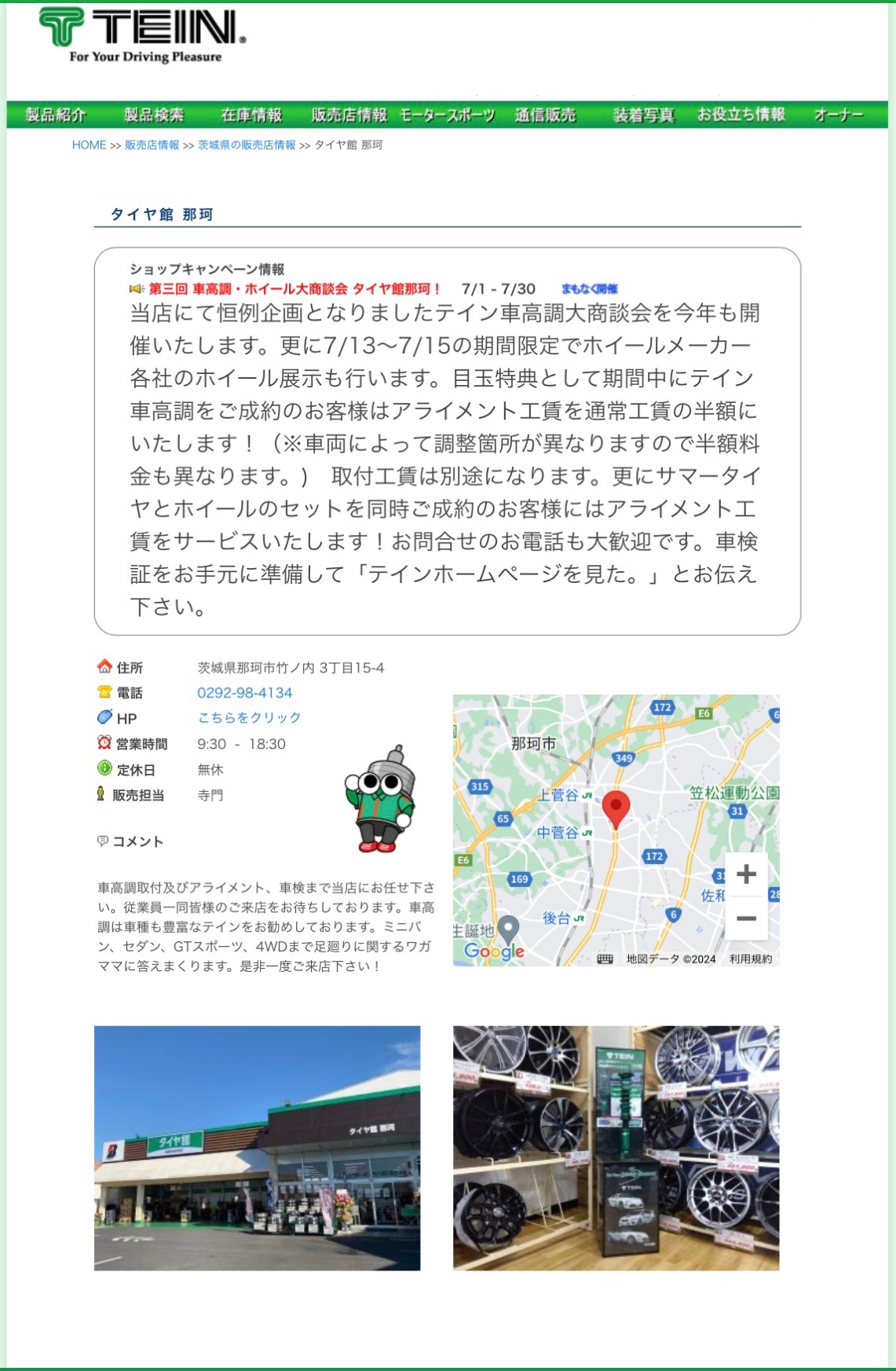The image size is (896, 1371).
Task: Open the 装着写真 tab
Action: pos(643,115)
